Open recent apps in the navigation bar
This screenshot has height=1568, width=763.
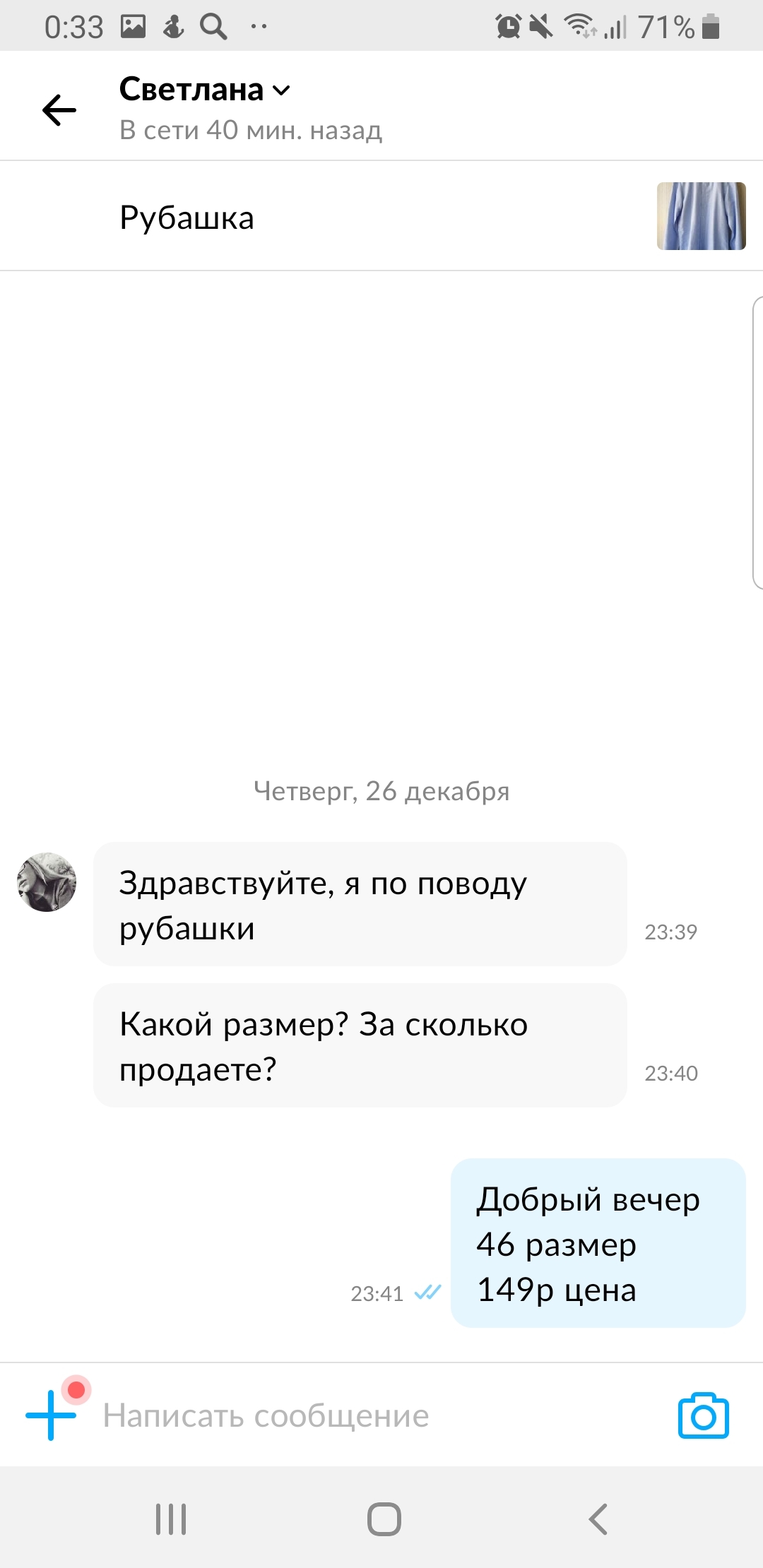click(x=171, y=1519)
